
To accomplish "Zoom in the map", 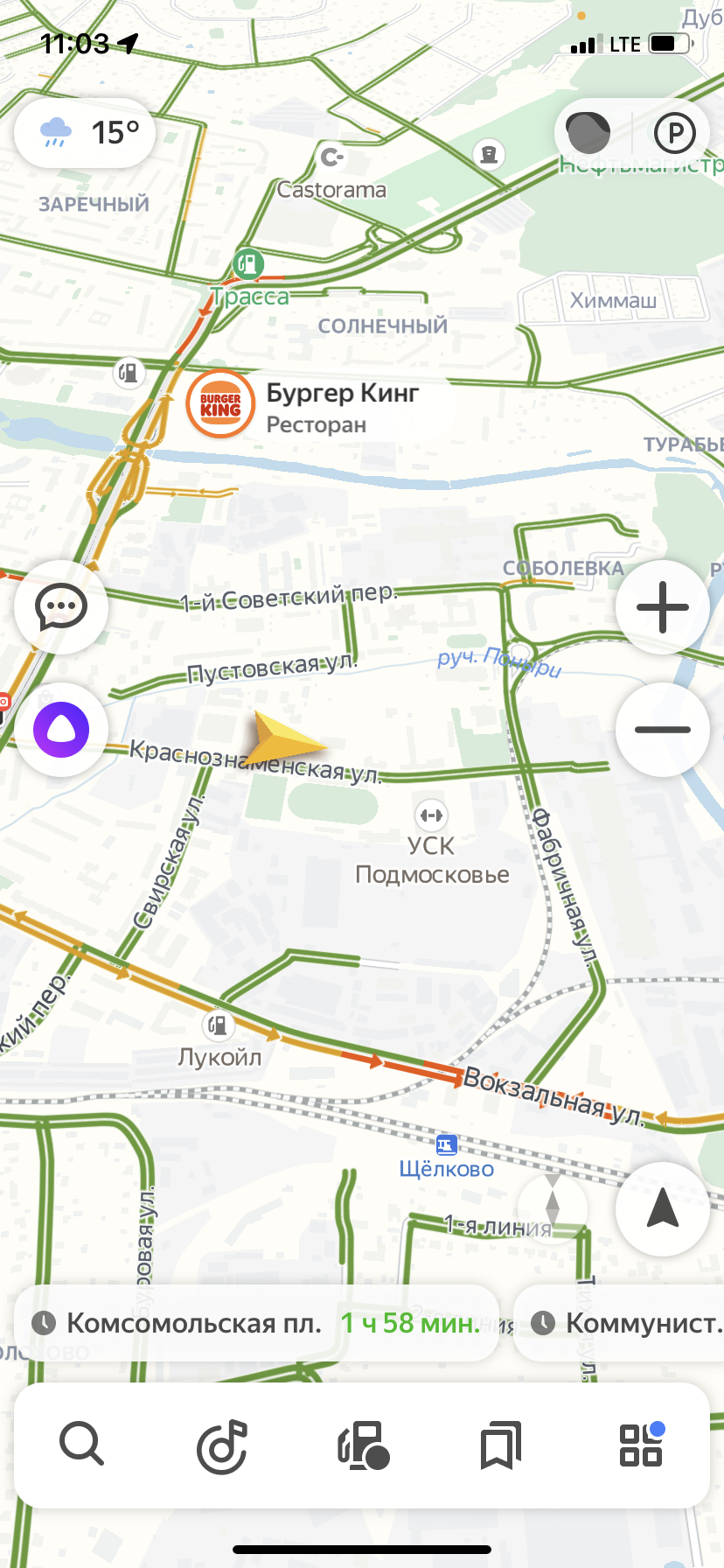I will click(x=662, y=607).
